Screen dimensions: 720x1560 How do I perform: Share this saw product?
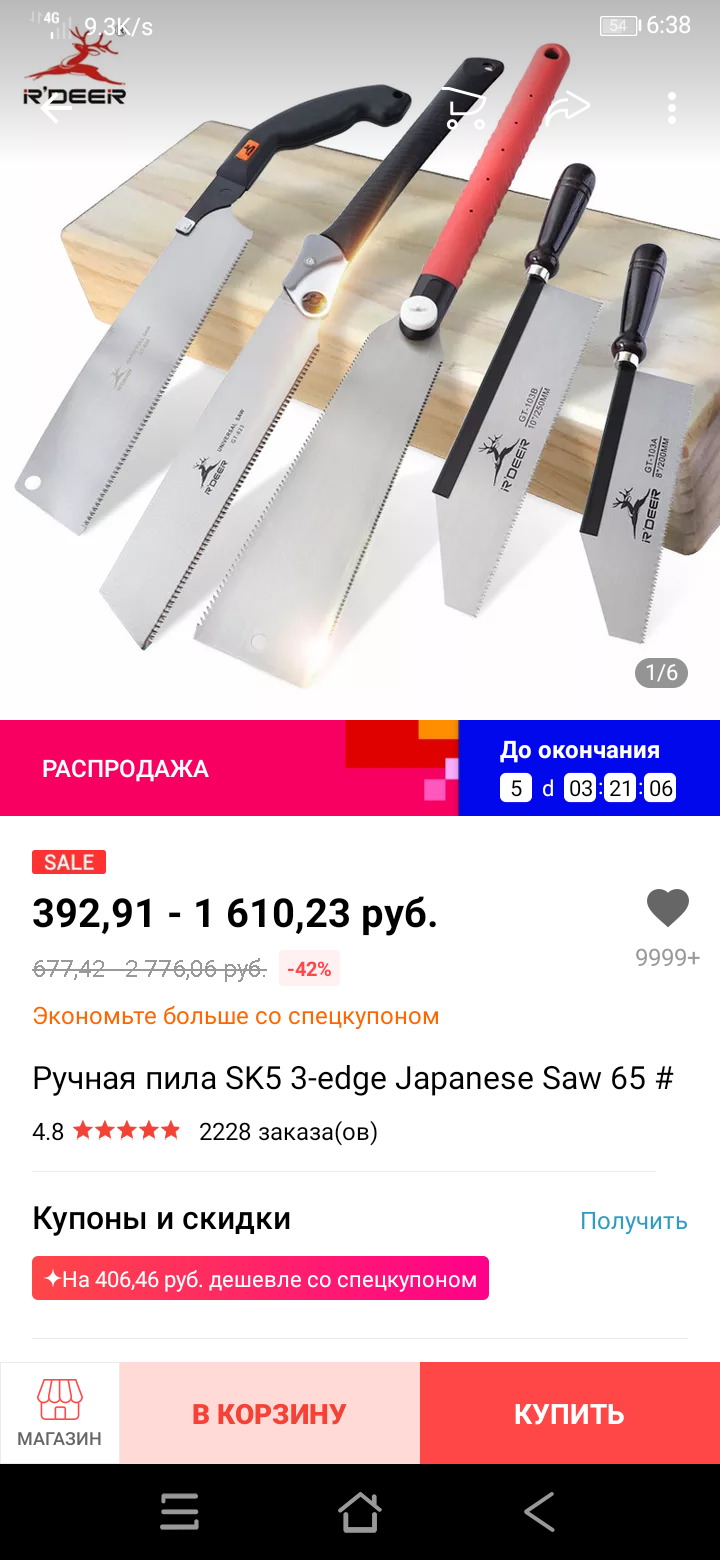pos(569,107)
